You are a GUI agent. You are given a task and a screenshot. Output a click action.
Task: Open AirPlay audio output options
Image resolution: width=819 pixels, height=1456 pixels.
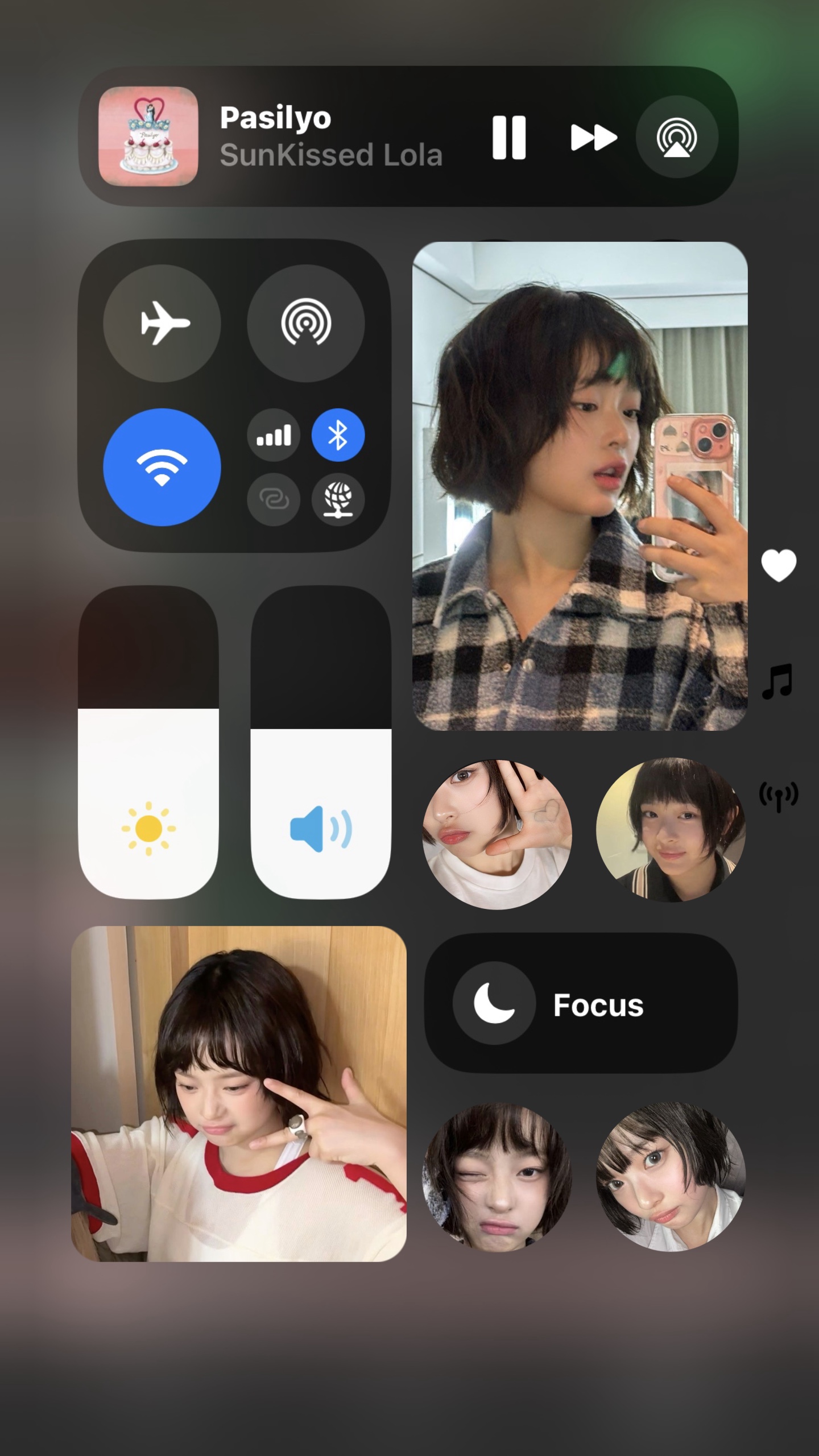pyautogui.click(x=676, y=138)
